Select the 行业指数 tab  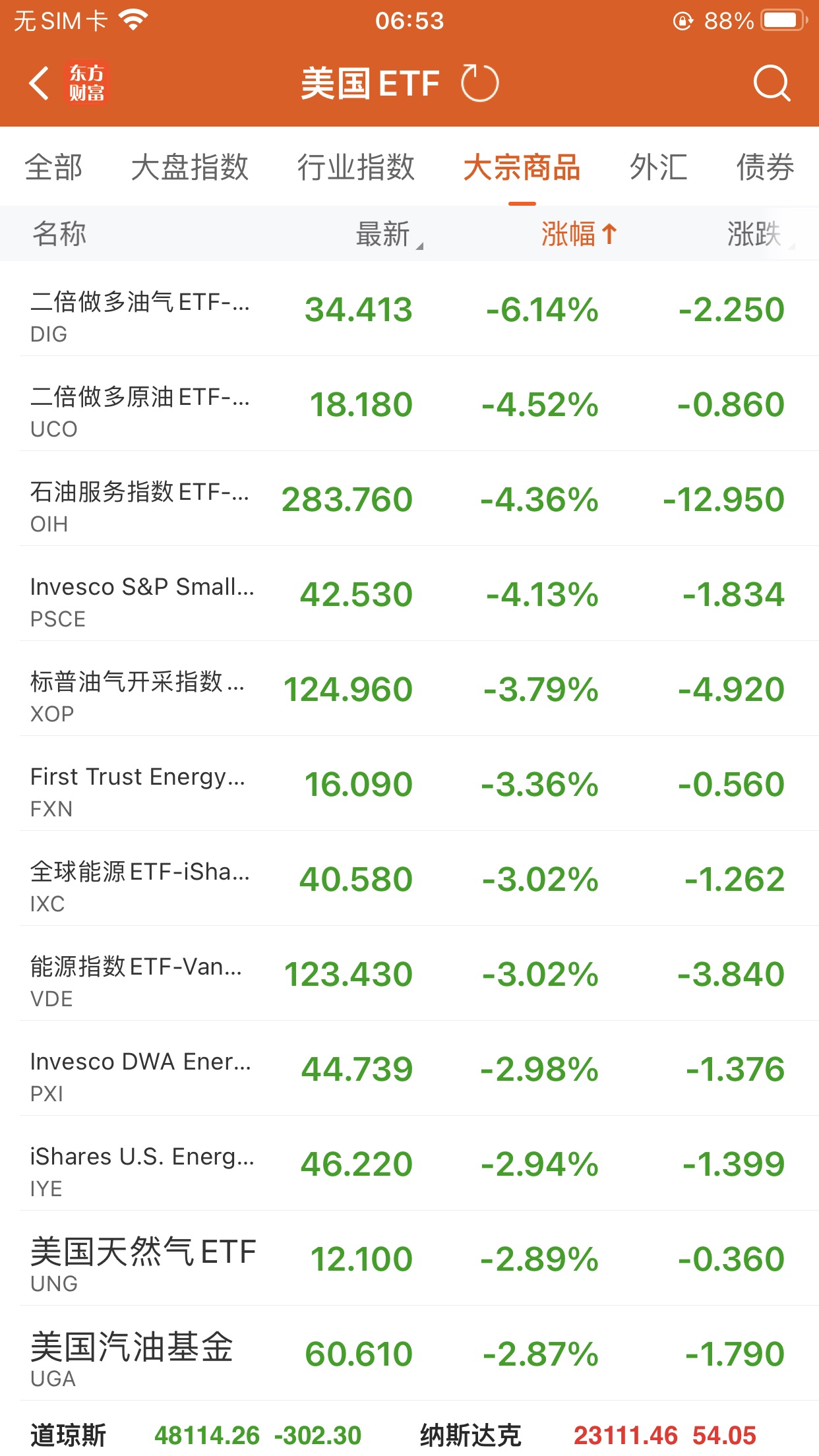pyautogui.click(x=355, y=167)
